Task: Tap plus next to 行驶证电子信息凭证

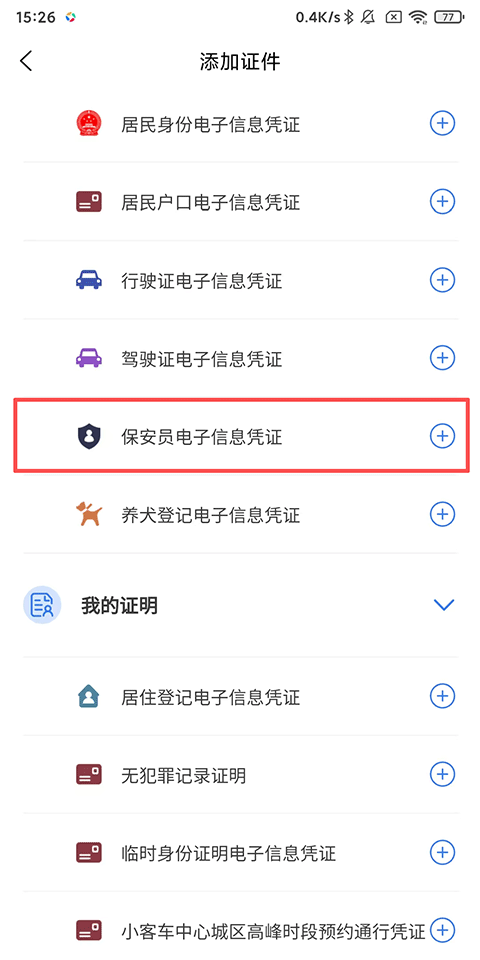Action: (x=442, y=280)
